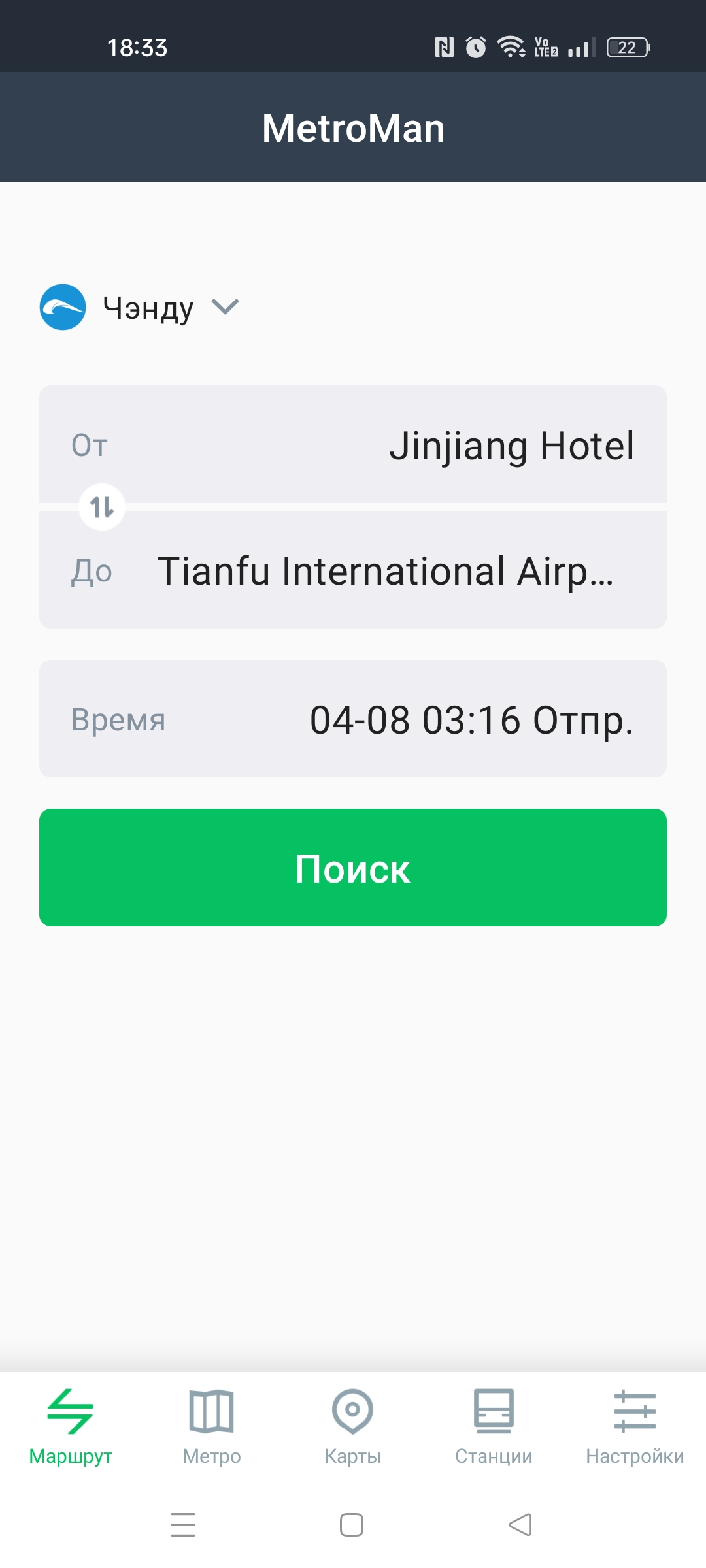
Task: Go to the Станции tab
Action: (x=494, y=1427)
